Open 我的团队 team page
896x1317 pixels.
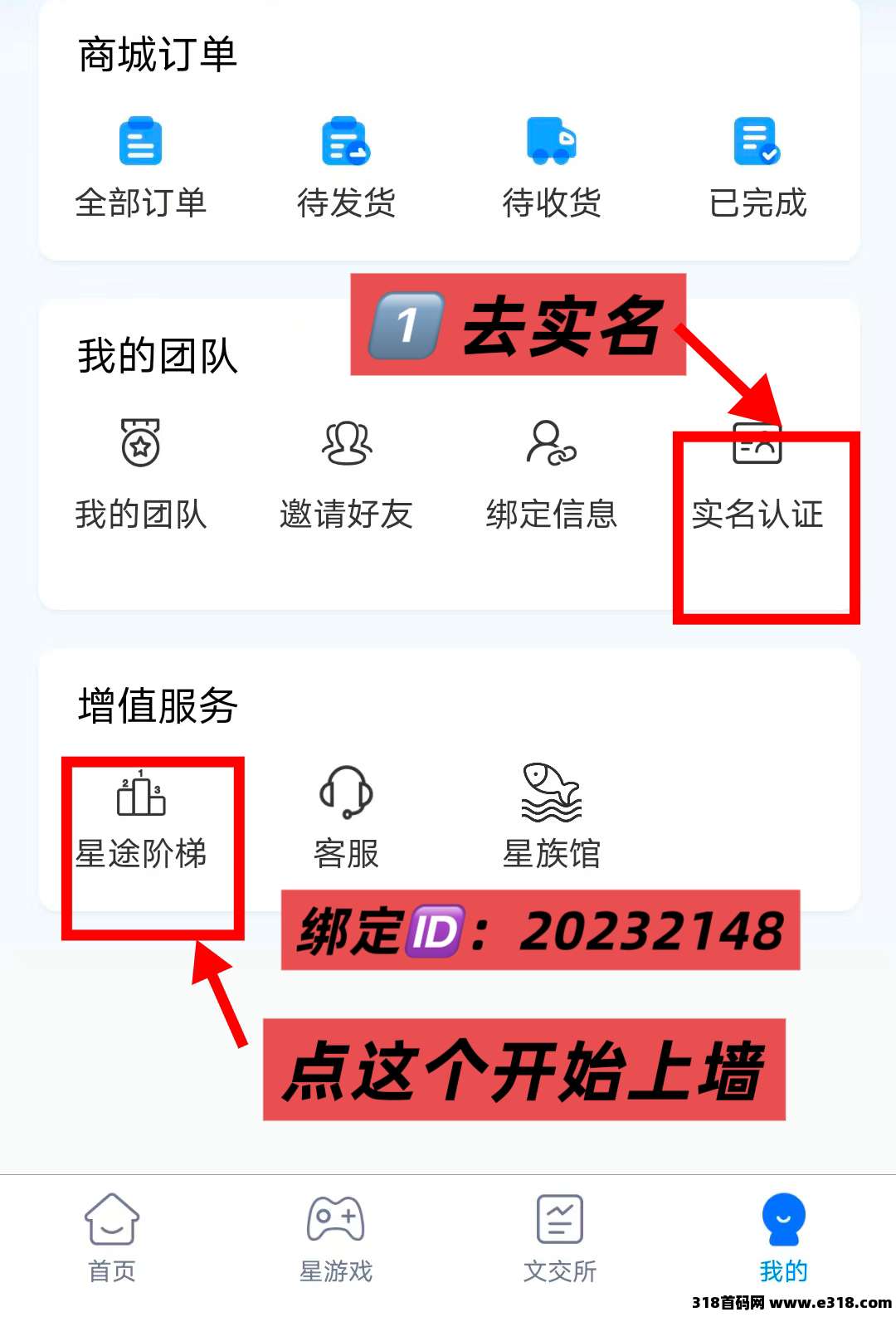point(140,475)
